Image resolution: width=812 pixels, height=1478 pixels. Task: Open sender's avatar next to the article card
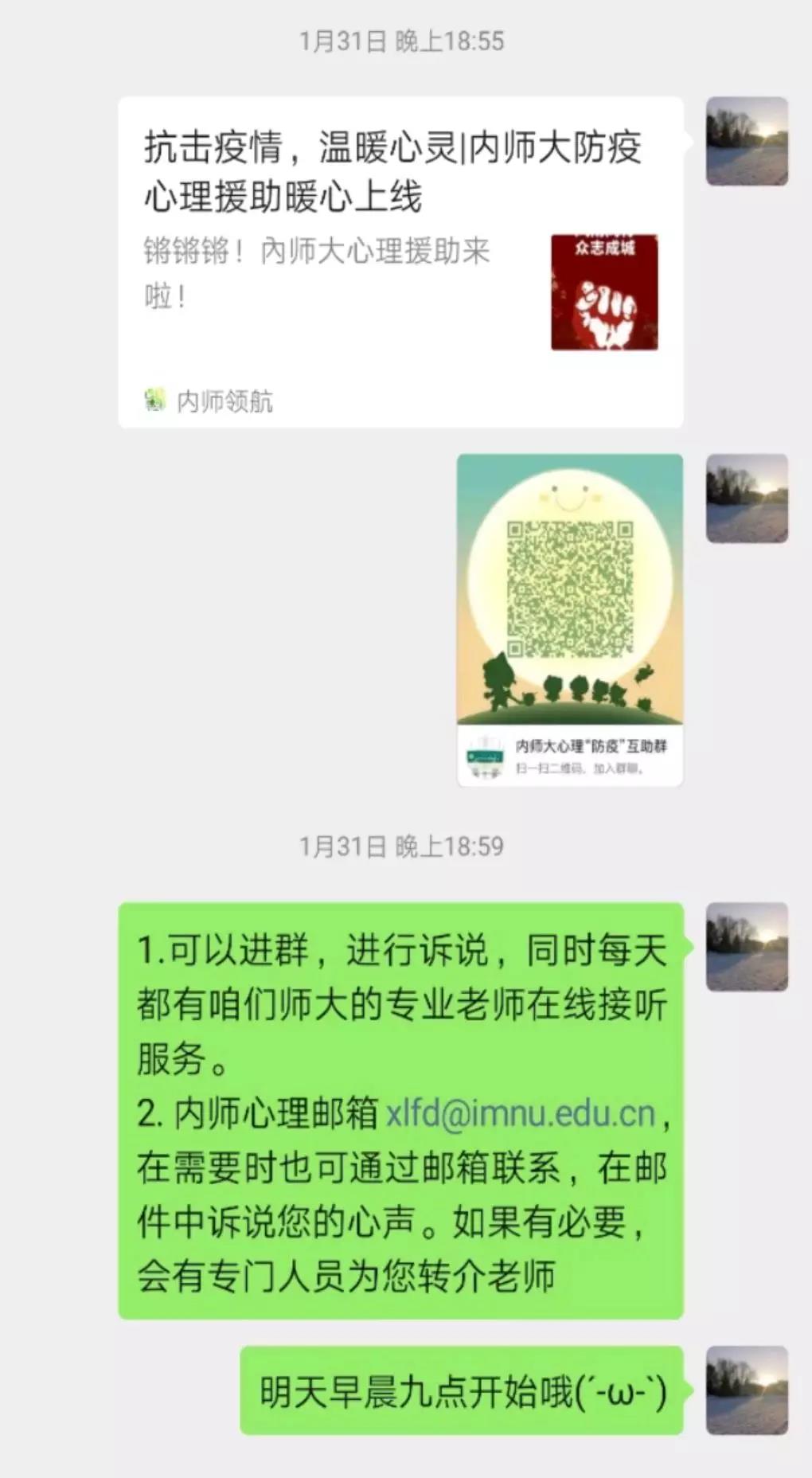click(747, 142)
